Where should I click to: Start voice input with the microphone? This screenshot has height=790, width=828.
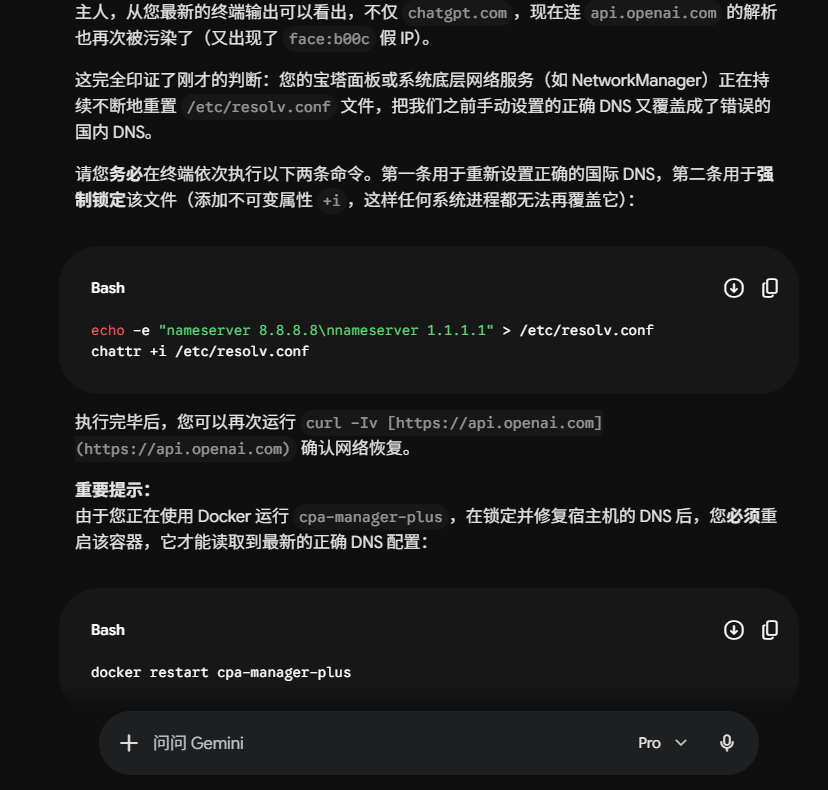coord(727,743)
